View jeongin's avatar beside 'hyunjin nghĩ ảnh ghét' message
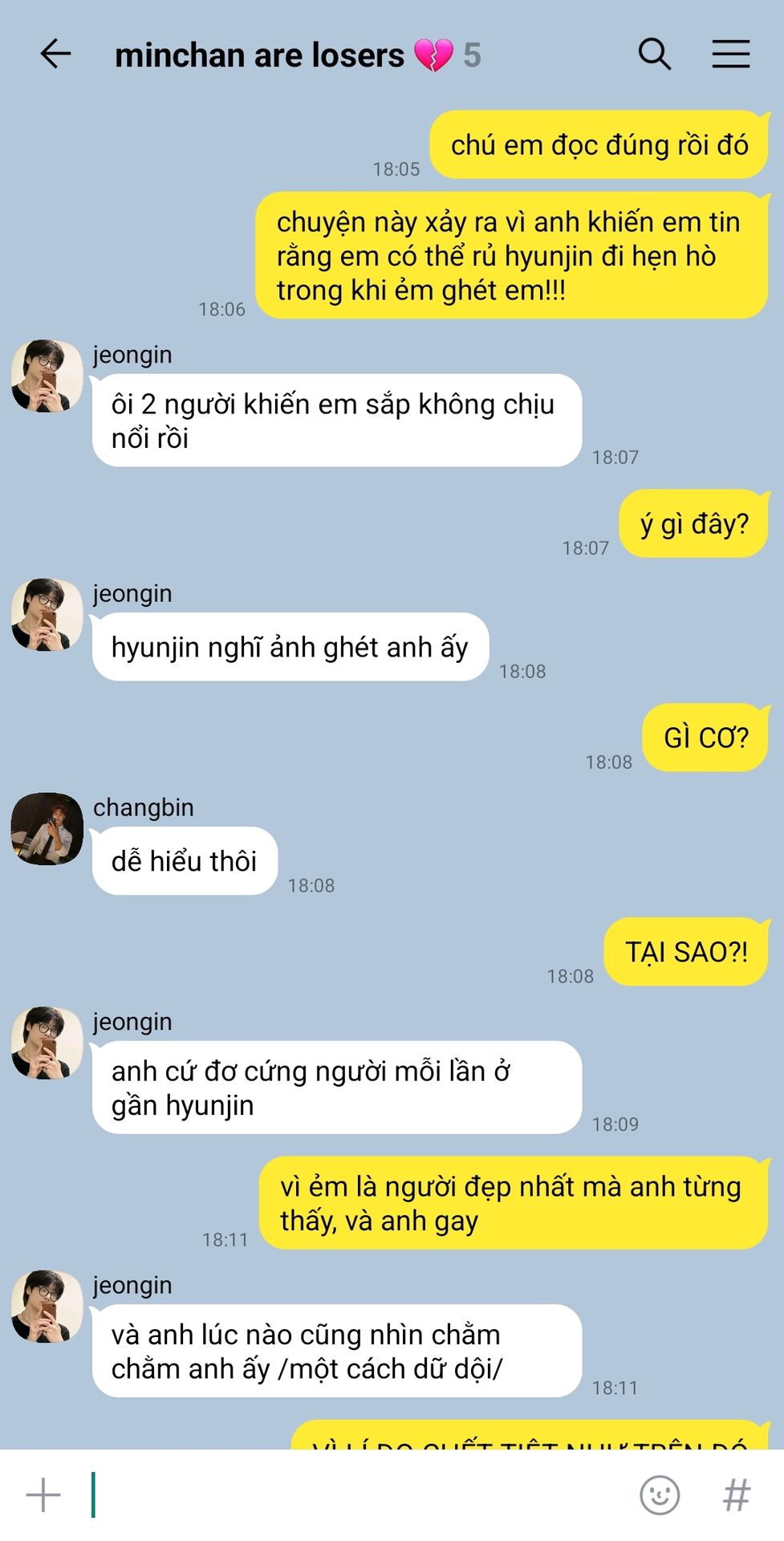This screenshot has width=784, height=1541. [x=47, y=615]
